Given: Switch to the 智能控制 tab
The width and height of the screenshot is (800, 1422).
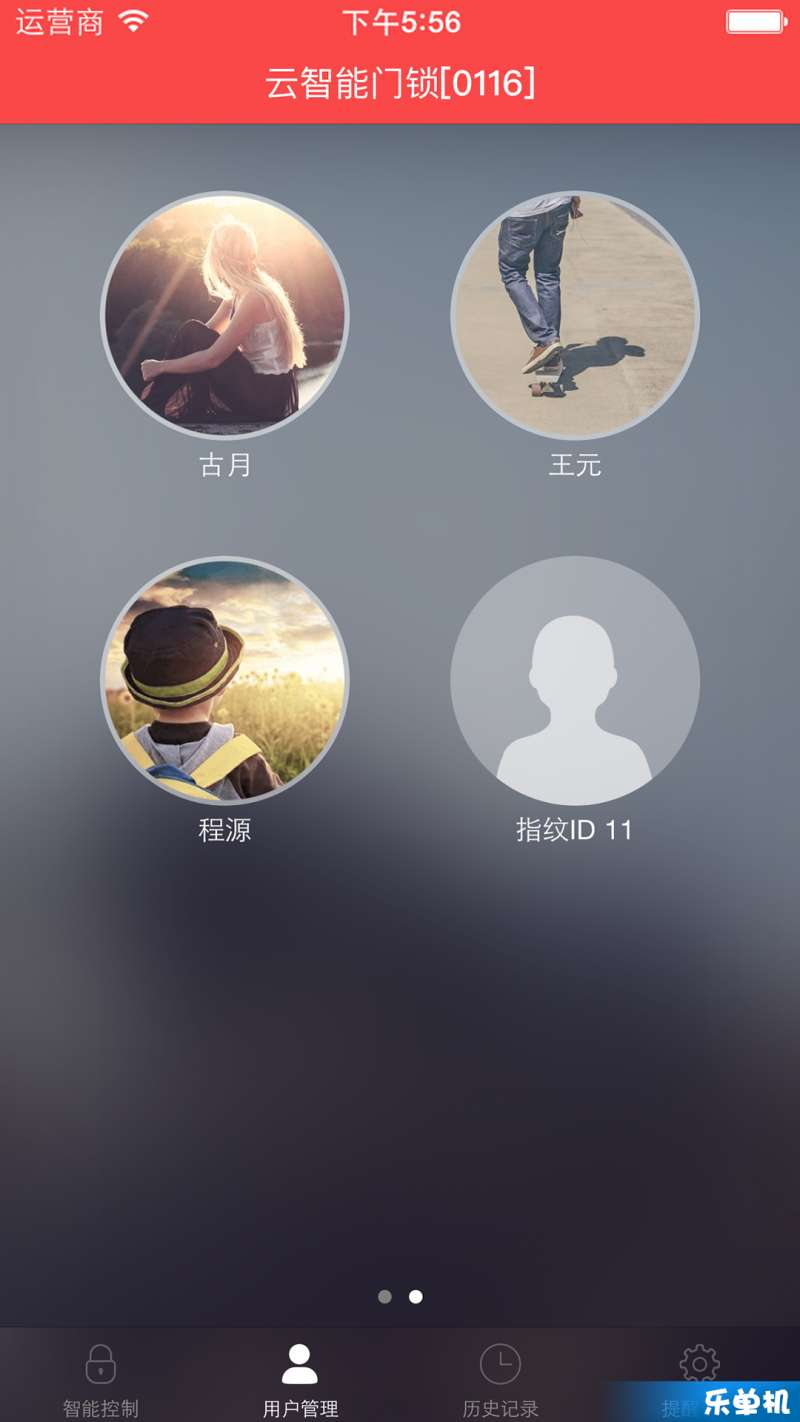Looking at the screenshot, I should tap(100, 1380).
